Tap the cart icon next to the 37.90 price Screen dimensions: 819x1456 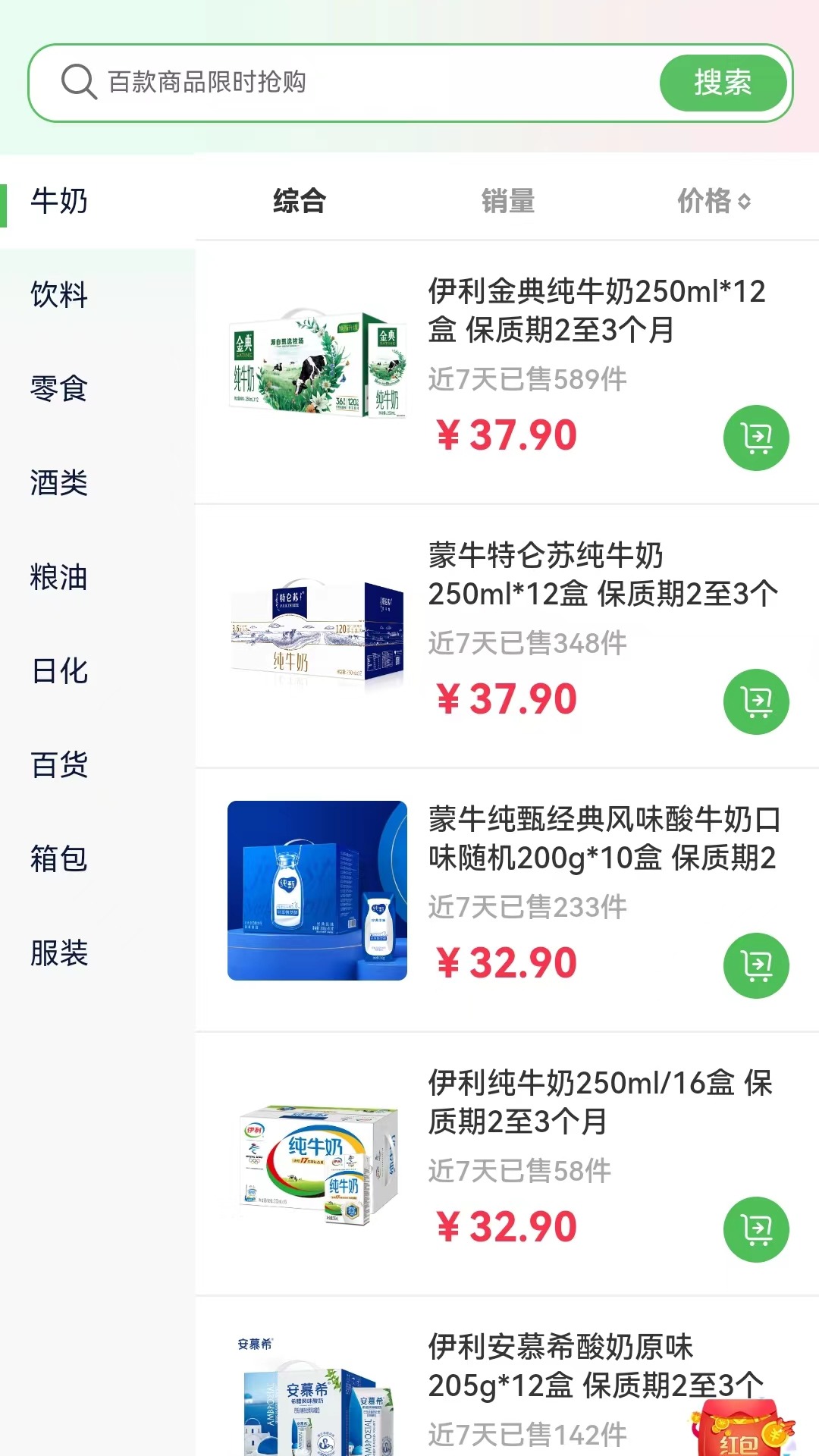coord(755,438)
